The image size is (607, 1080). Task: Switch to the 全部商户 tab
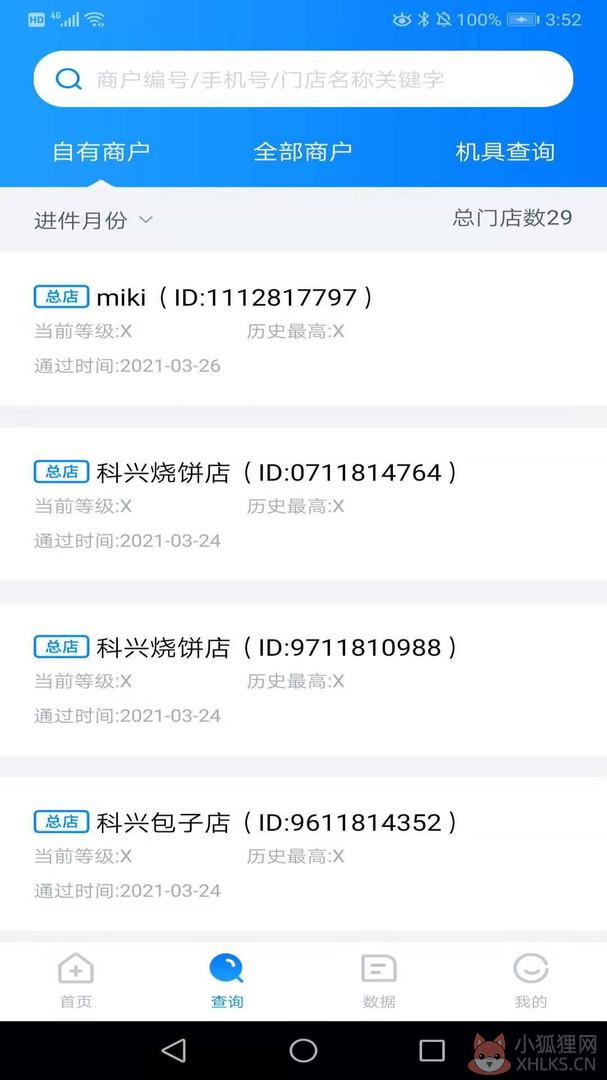click(x=302, y=152)
